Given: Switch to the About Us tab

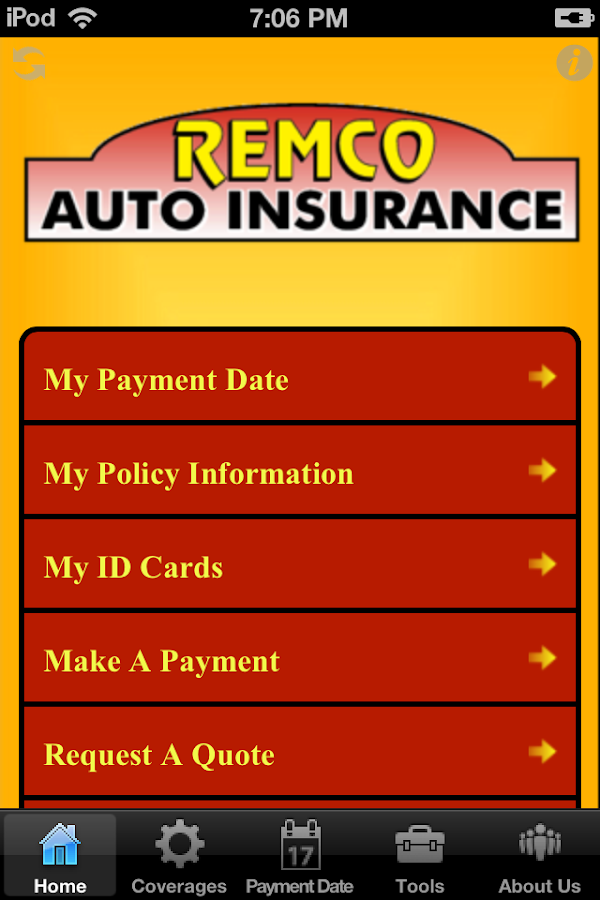Looking at the screenshot, I should (x=540, y=856).
